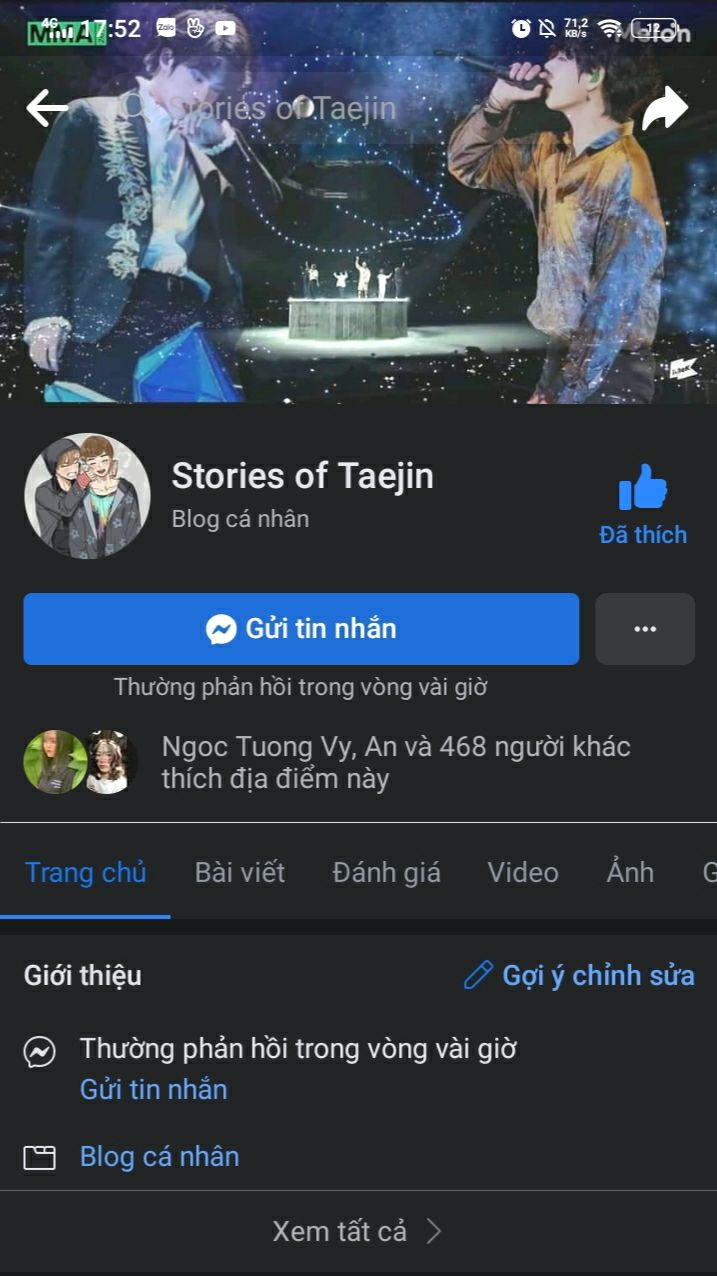Open the Stories of Taejin search box
Viewport: 717px width, 1276px height.
258,108
